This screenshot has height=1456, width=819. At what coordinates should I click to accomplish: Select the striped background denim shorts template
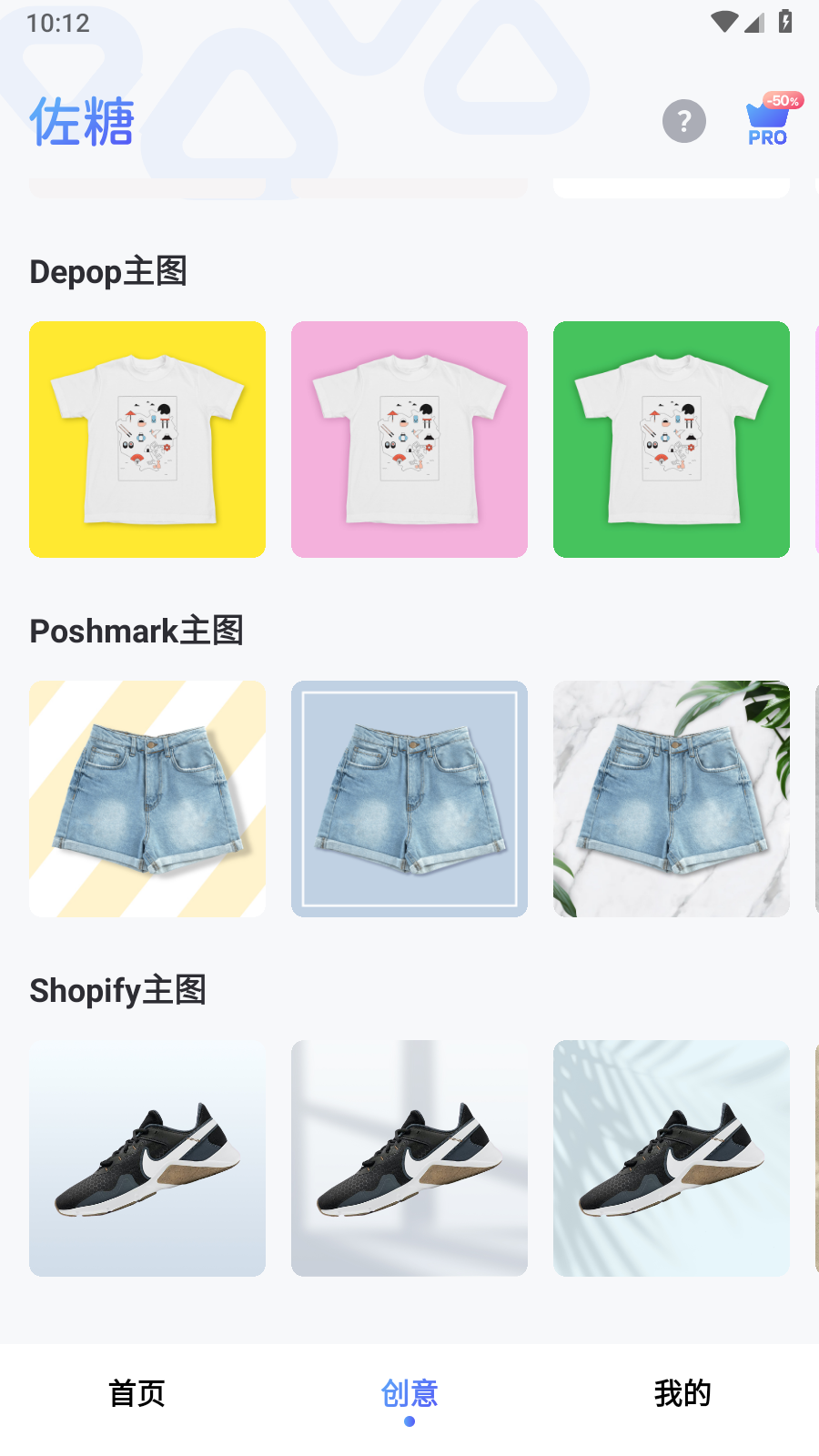pyautogui.click(x=147, y=798)
